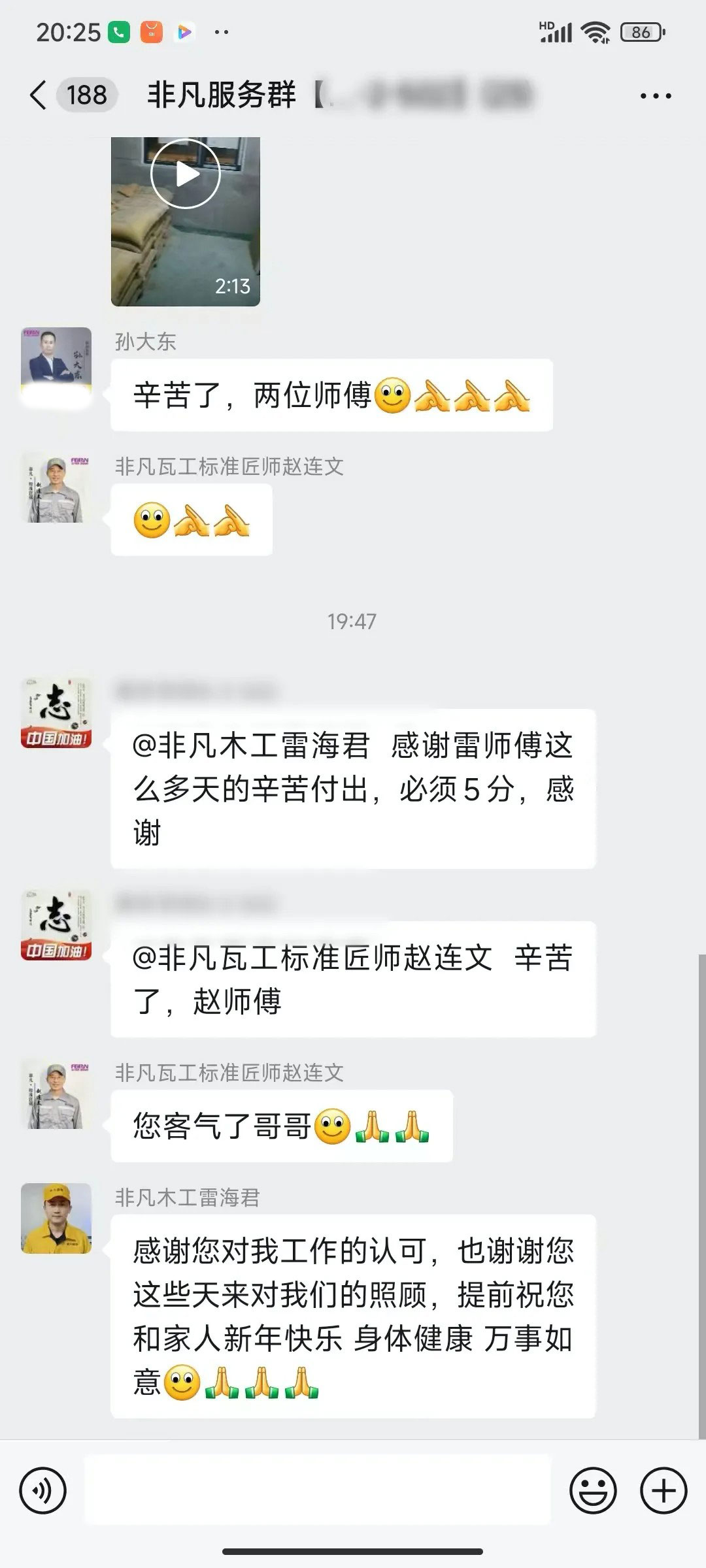Open 赵连文's avatar above the emoji-only message

pos(56,488)
